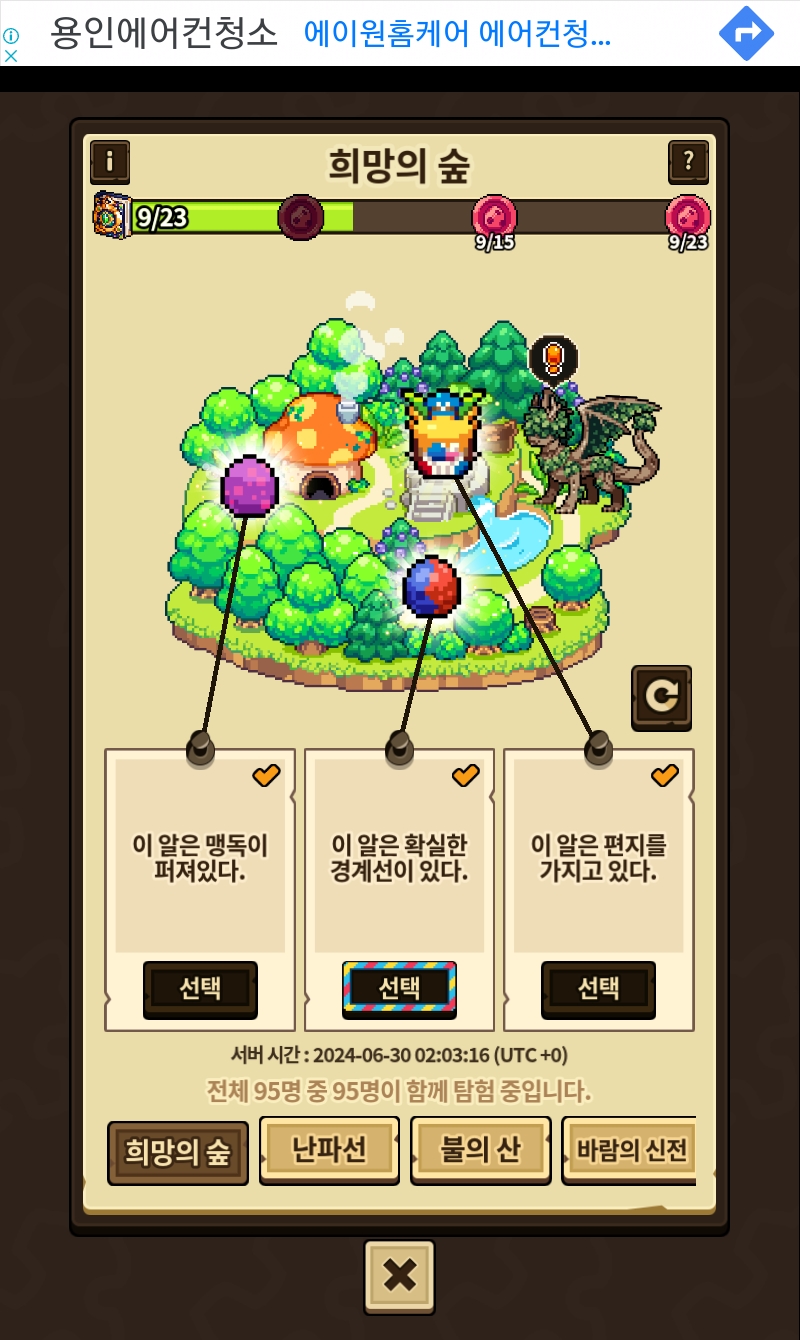Select the egg with a clear borderline
The height and width of the screenshot is (1340, 800).
399,988
